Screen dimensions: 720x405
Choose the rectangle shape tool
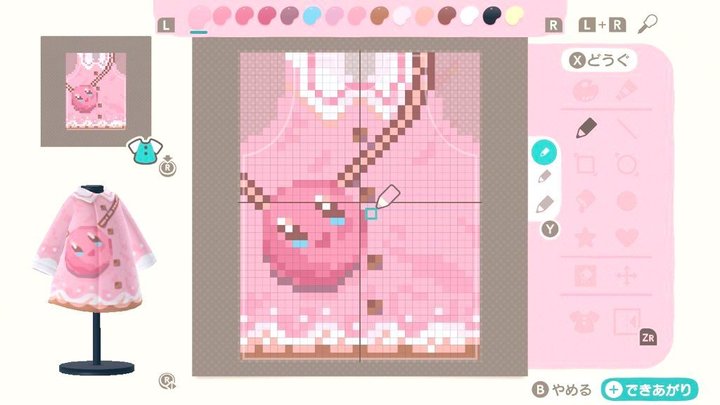tap(585, 164)
